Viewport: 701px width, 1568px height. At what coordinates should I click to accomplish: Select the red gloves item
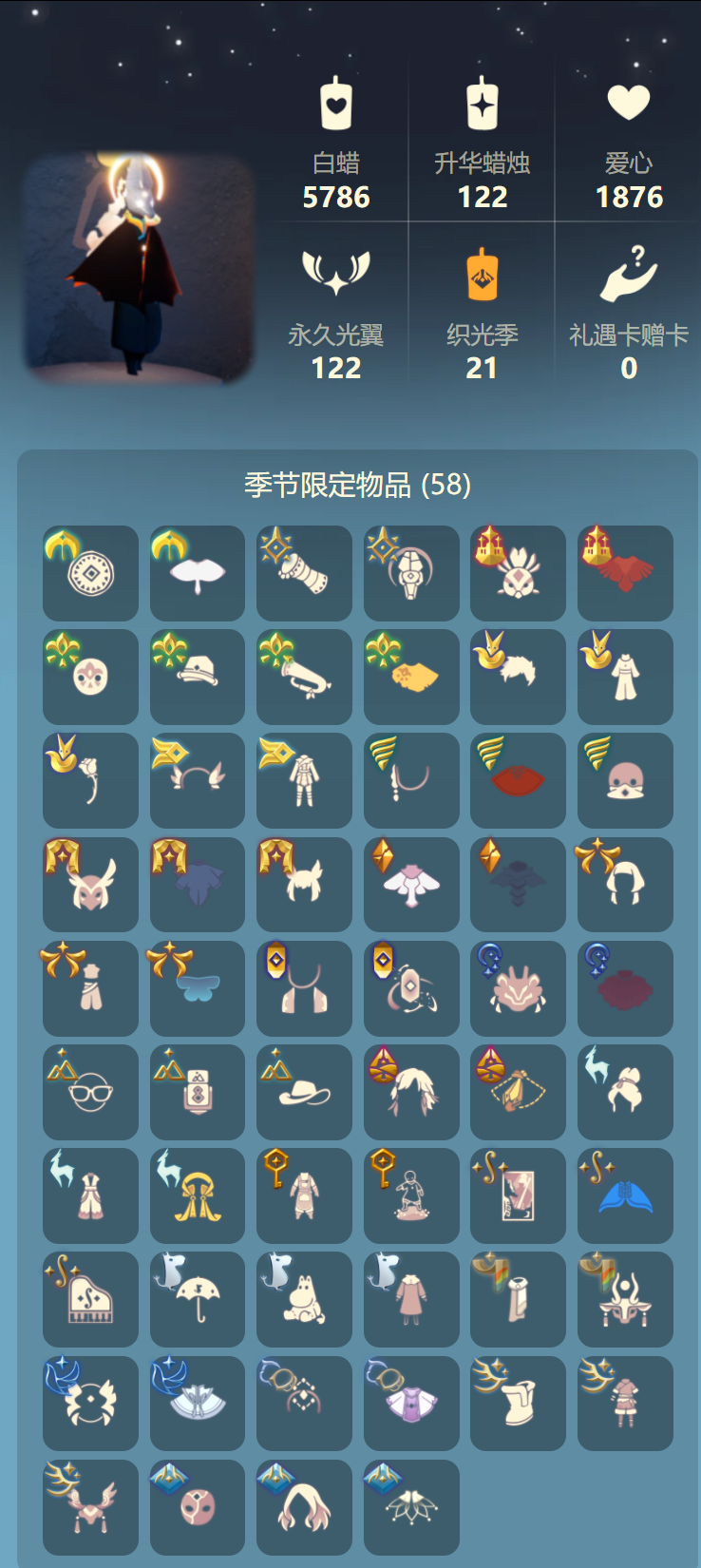tap(625, 575)
